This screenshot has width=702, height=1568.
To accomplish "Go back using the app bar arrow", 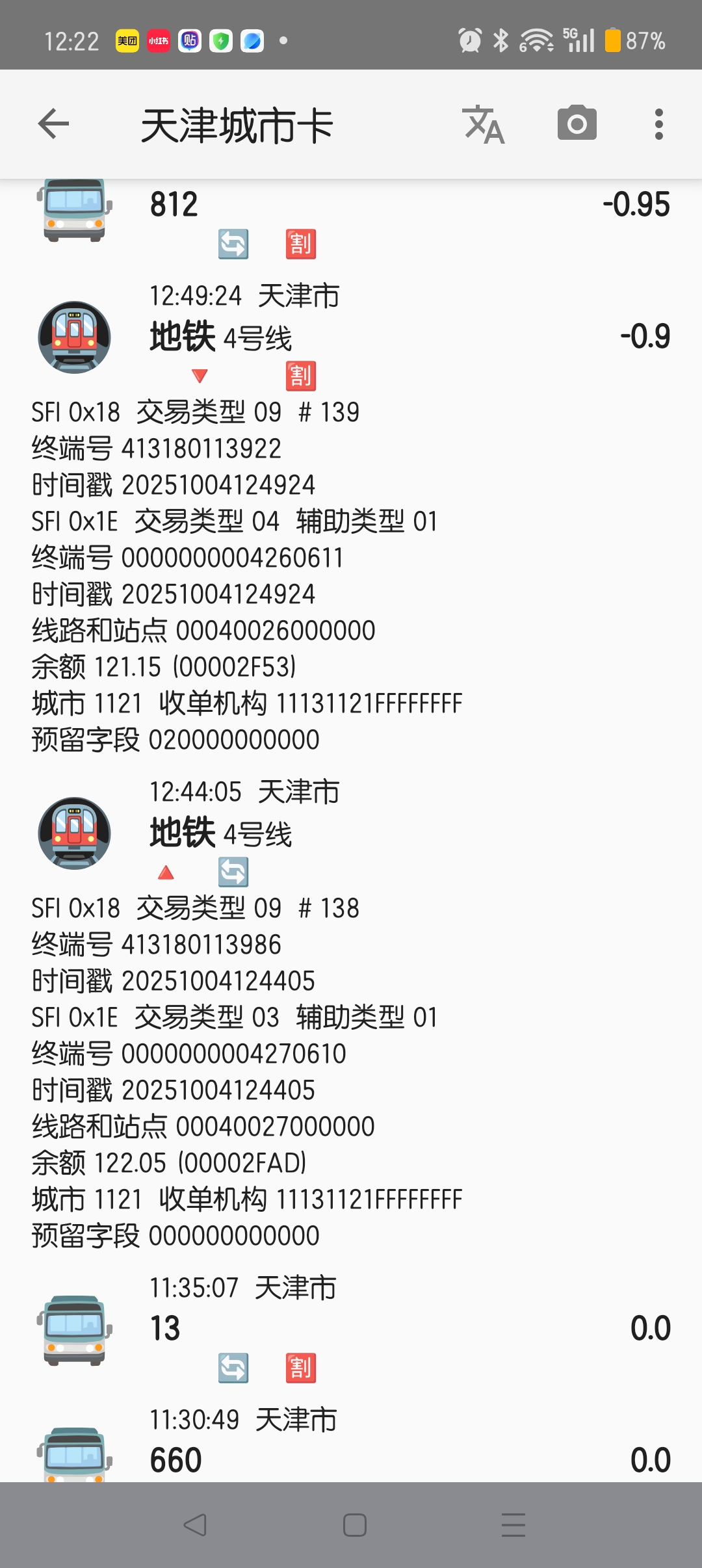I will (x=54, y=124).
